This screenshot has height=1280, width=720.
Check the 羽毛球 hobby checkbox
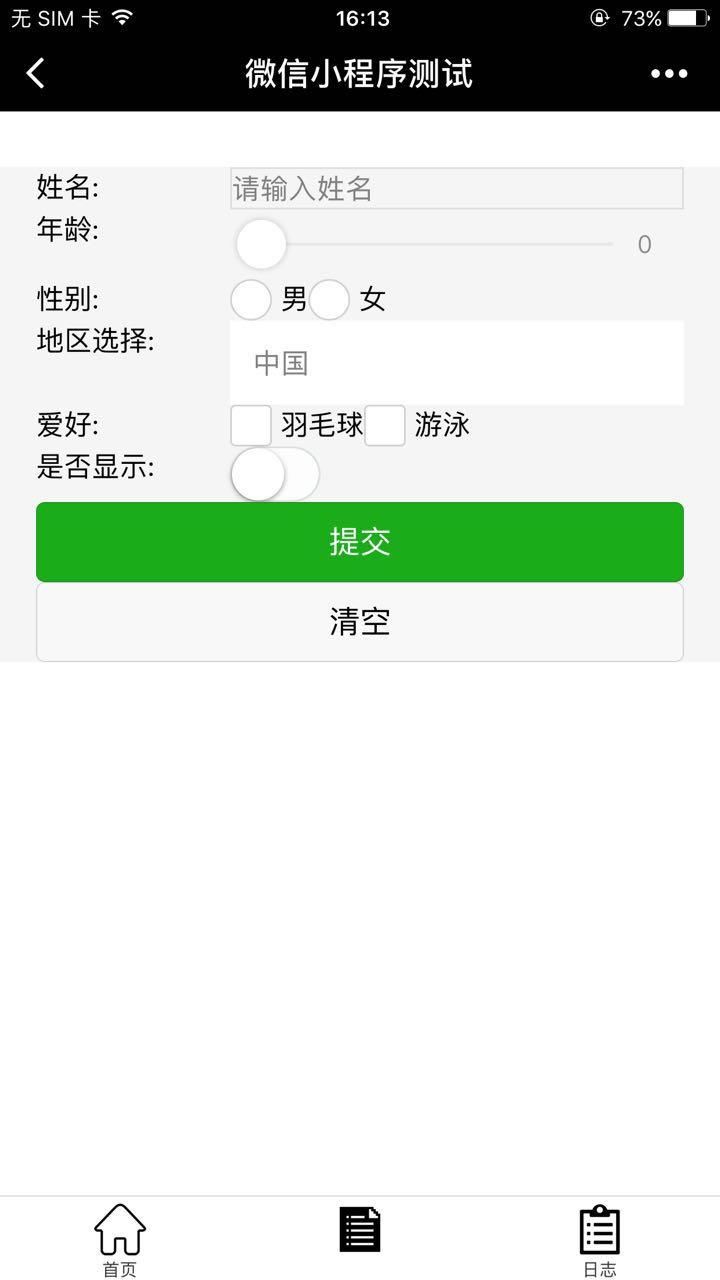[251, 426]
